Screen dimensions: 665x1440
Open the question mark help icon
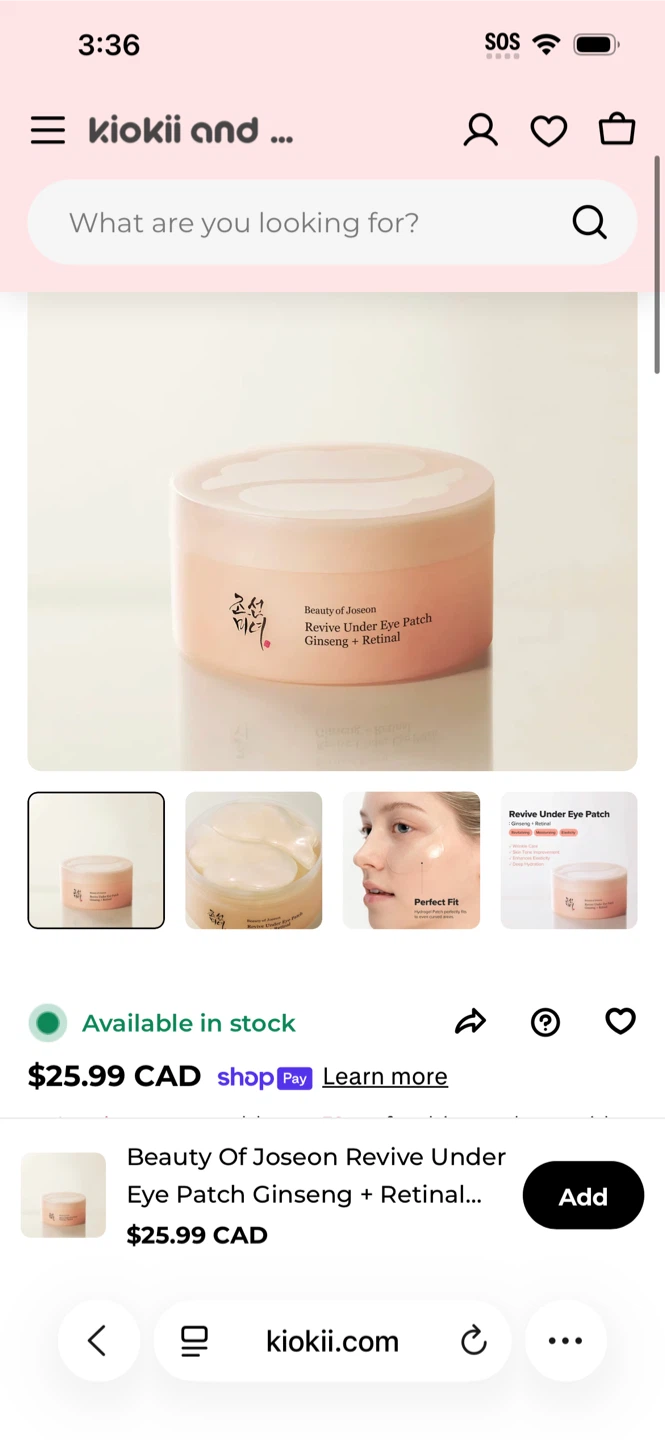(545, 1022)
